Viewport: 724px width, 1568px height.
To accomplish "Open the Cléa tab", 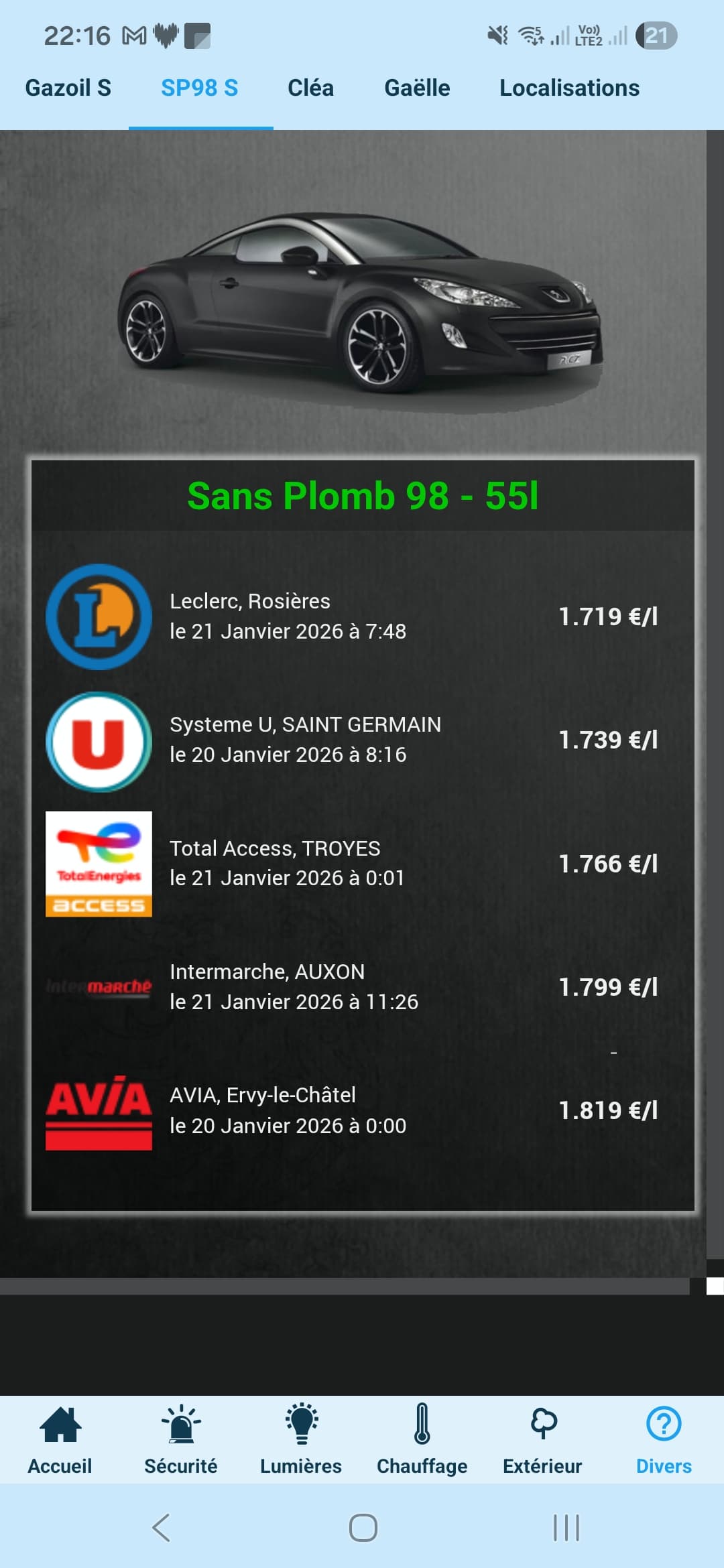I will (310, 88).
